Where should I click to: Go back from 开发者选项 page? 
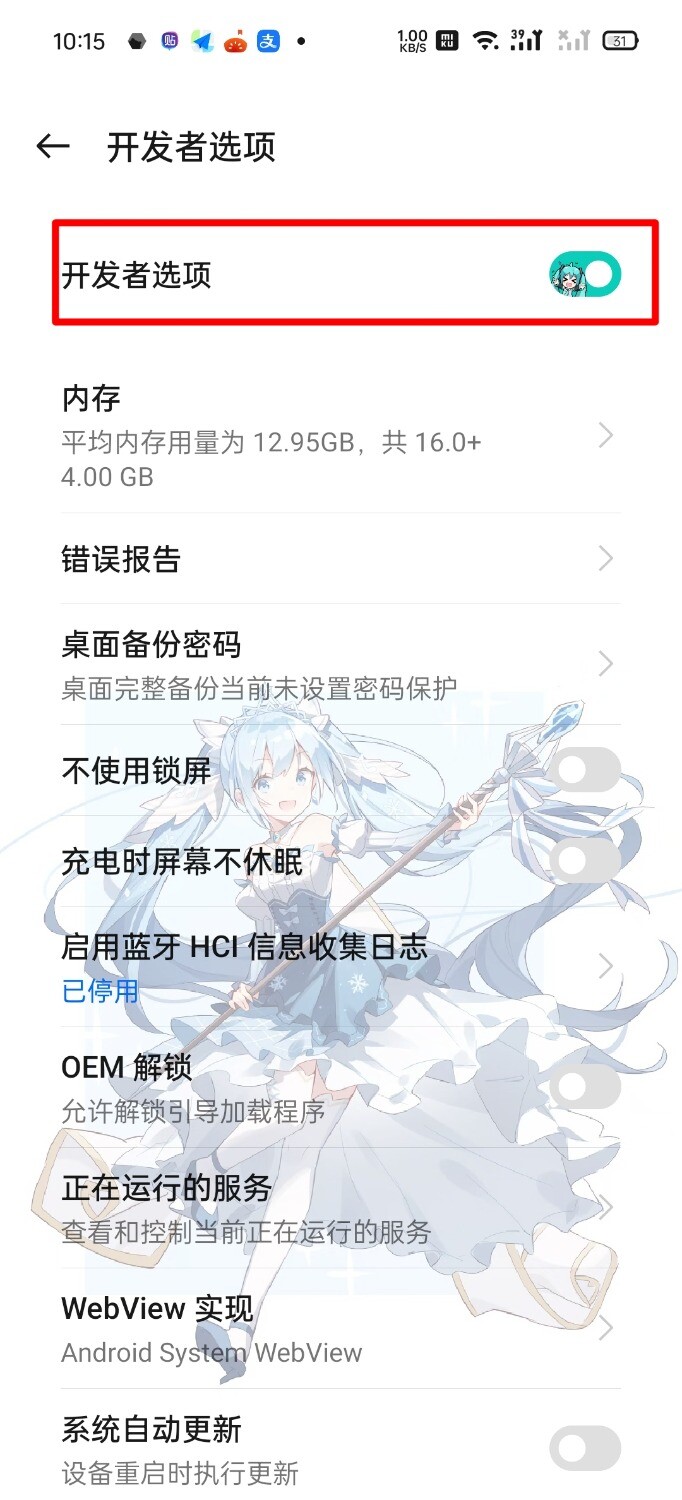[x=53, y=147]
